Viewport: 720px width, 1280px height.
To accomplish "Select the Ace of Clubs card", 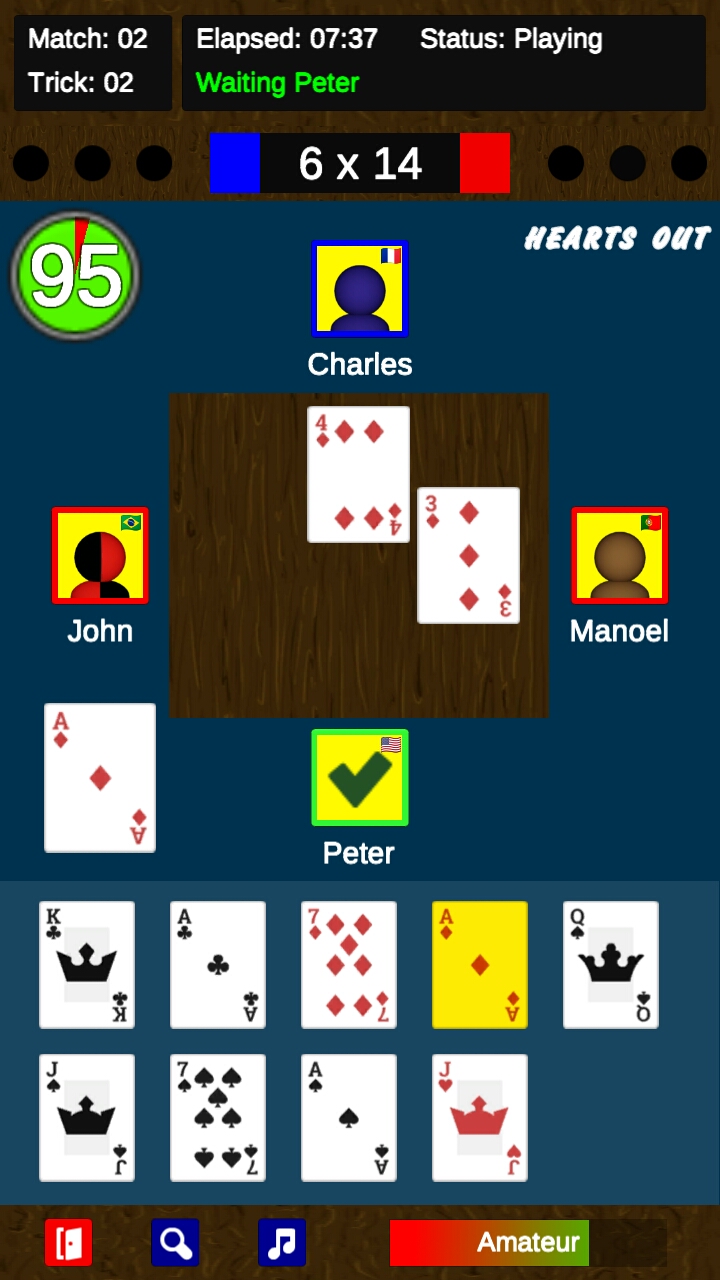I will [218, 965].
